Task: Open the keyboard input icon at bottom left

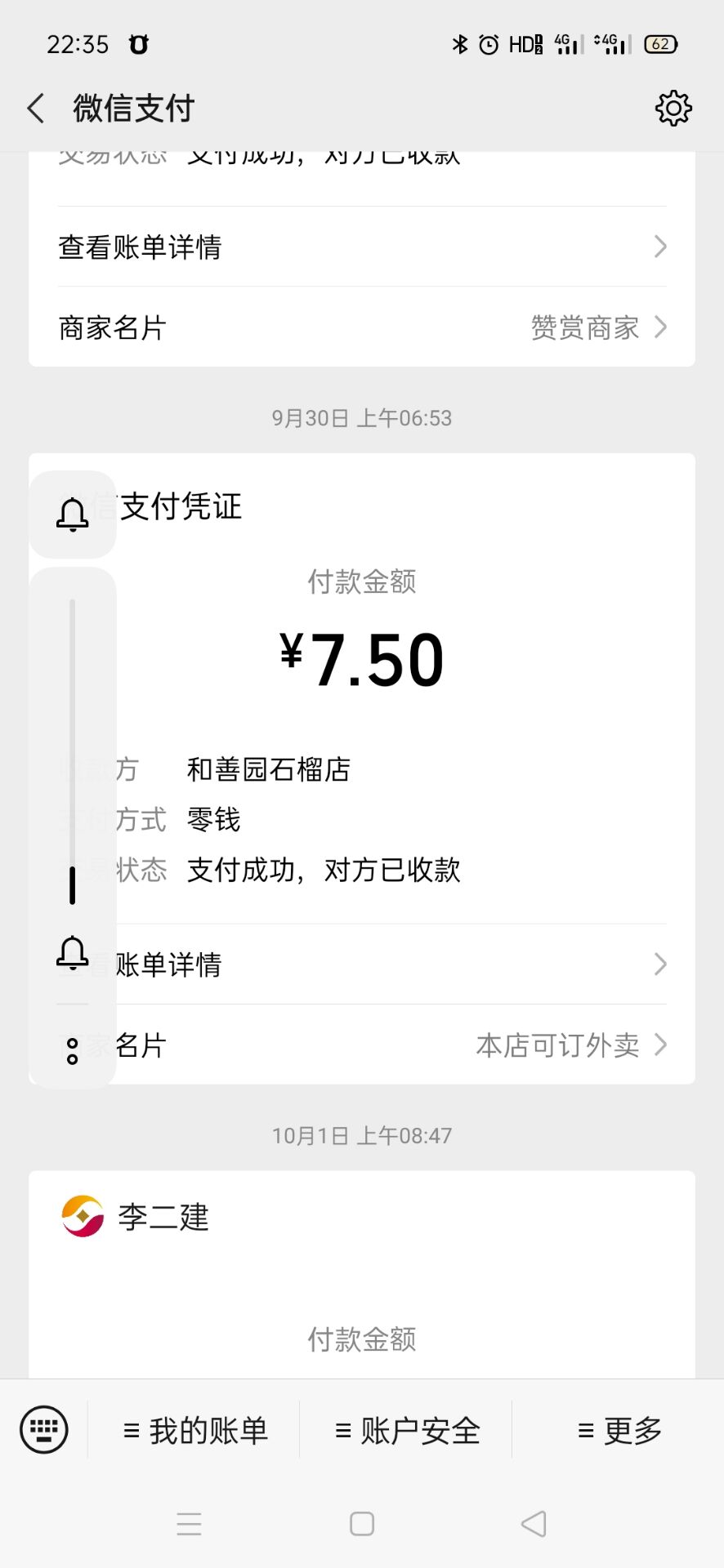Action: pos(43,1430)
